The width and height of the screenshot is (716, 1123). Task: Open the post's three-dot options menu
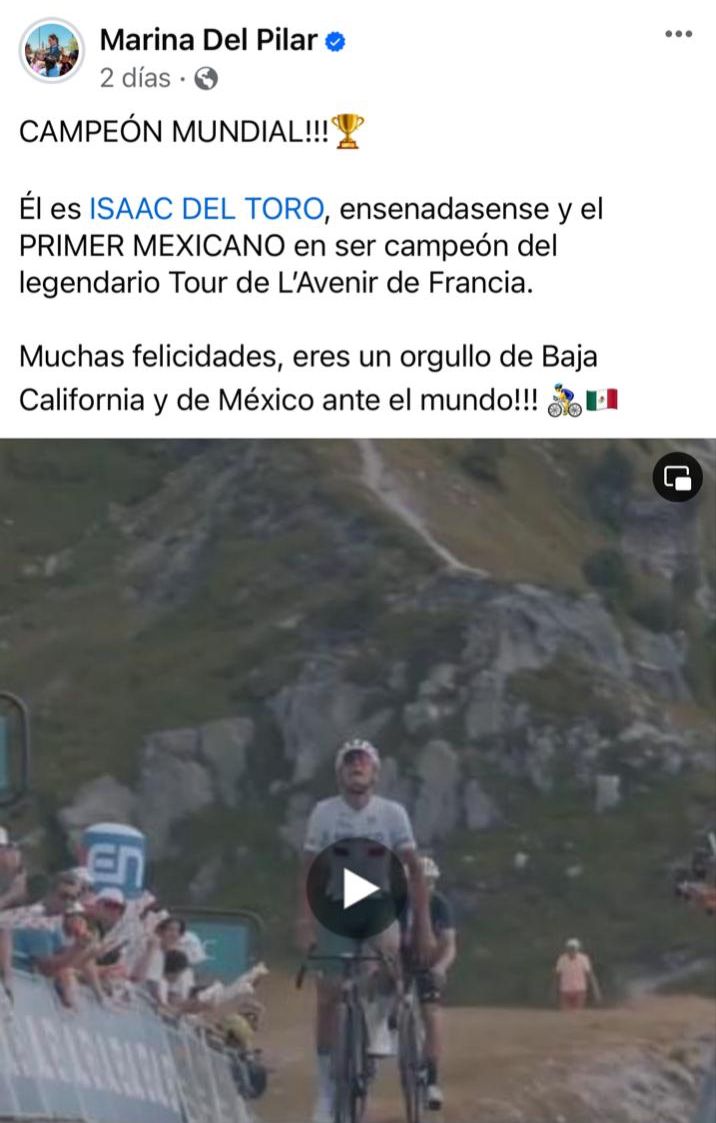coord(678,35)
